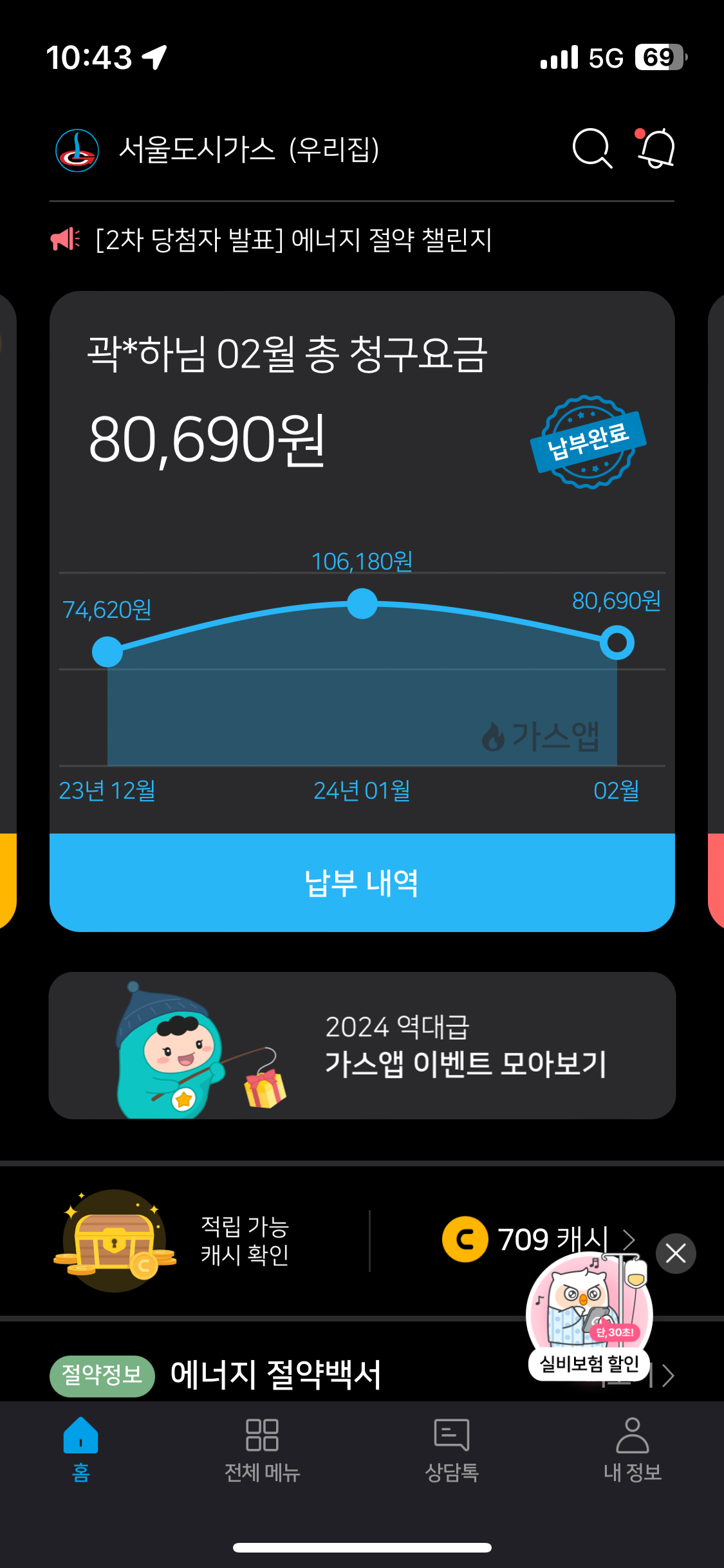
Task: Switch to the 전체 메뉴 tab
Action: [x=262, y=1448]
